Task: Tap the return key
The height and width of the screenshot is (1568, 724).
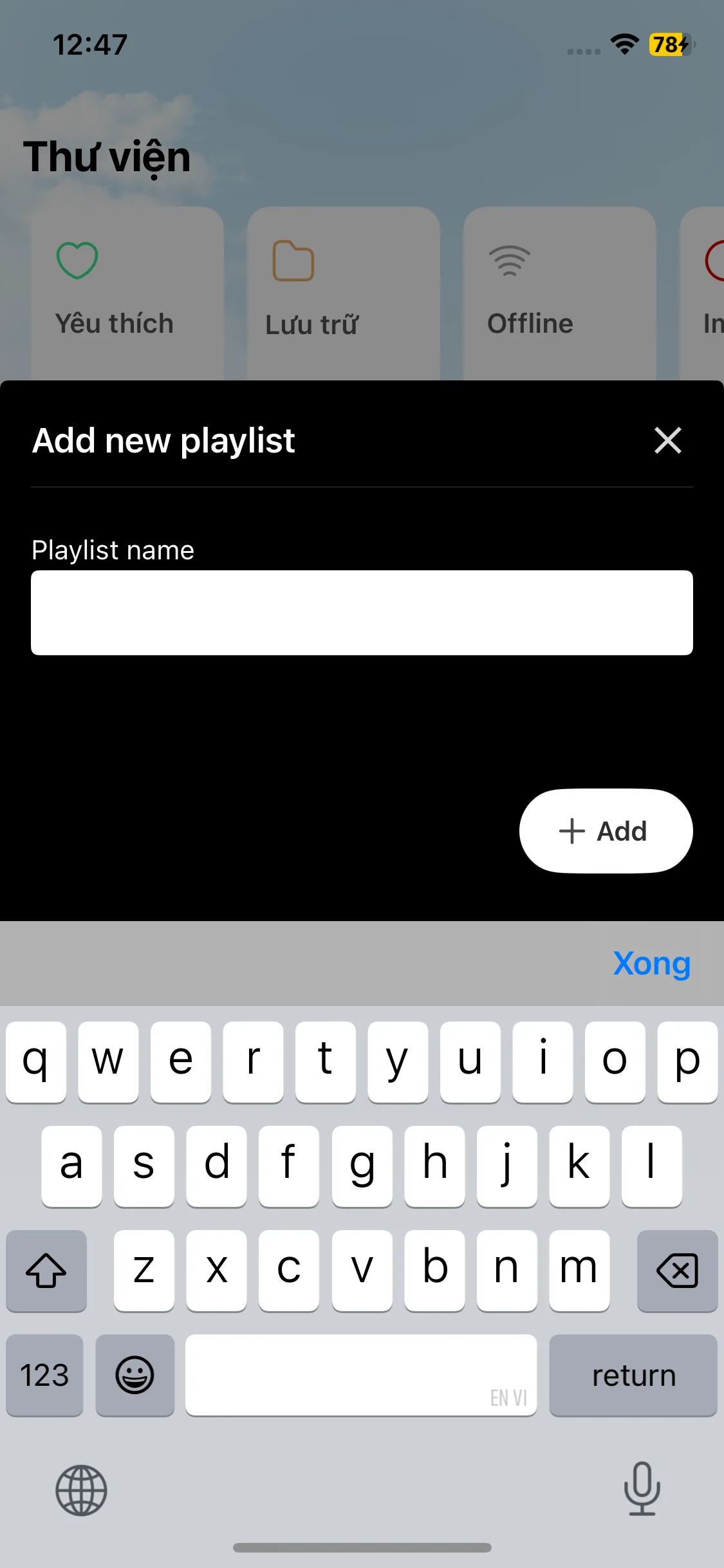Action: pyautogui.click(x=633, y=1376)
